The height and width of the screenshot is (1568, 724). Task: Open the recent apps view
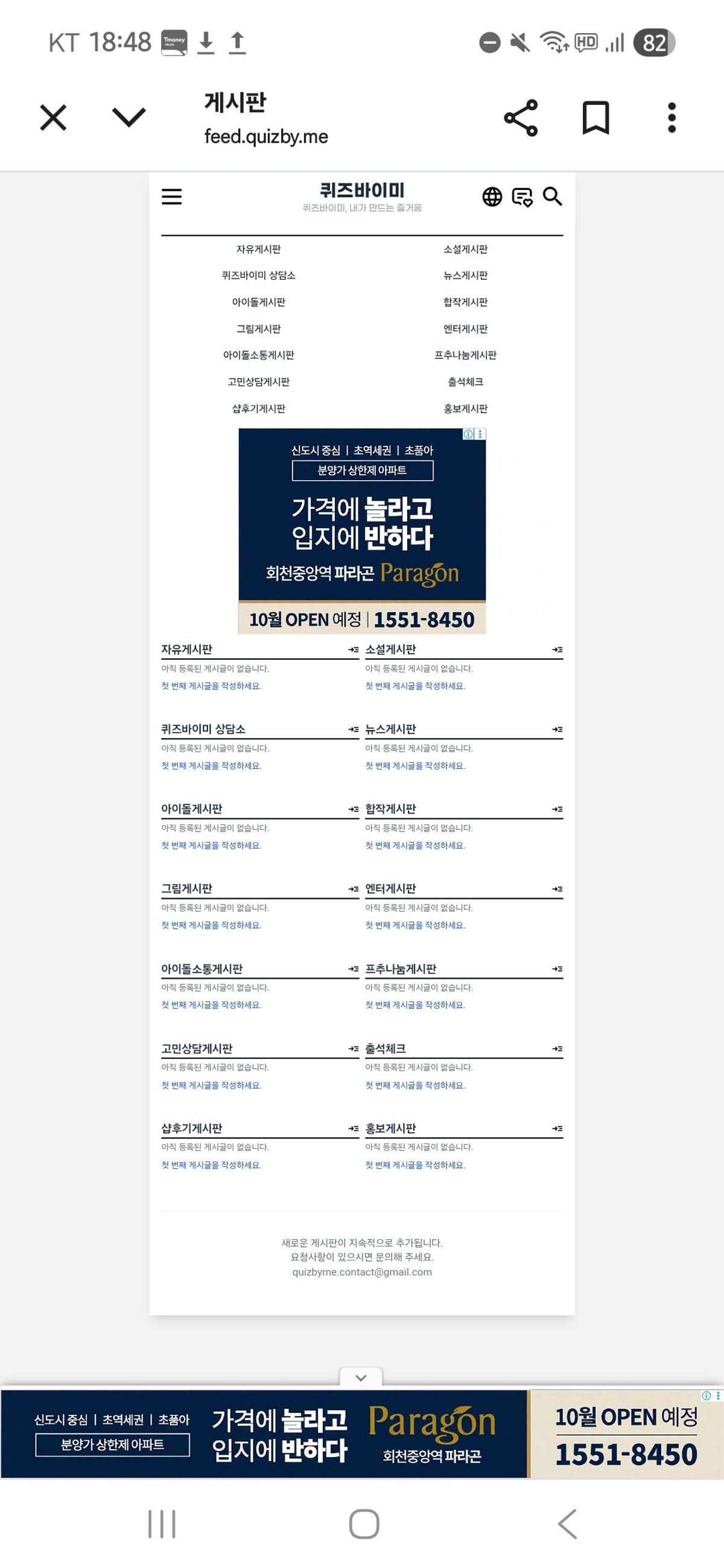(162, 1523)
